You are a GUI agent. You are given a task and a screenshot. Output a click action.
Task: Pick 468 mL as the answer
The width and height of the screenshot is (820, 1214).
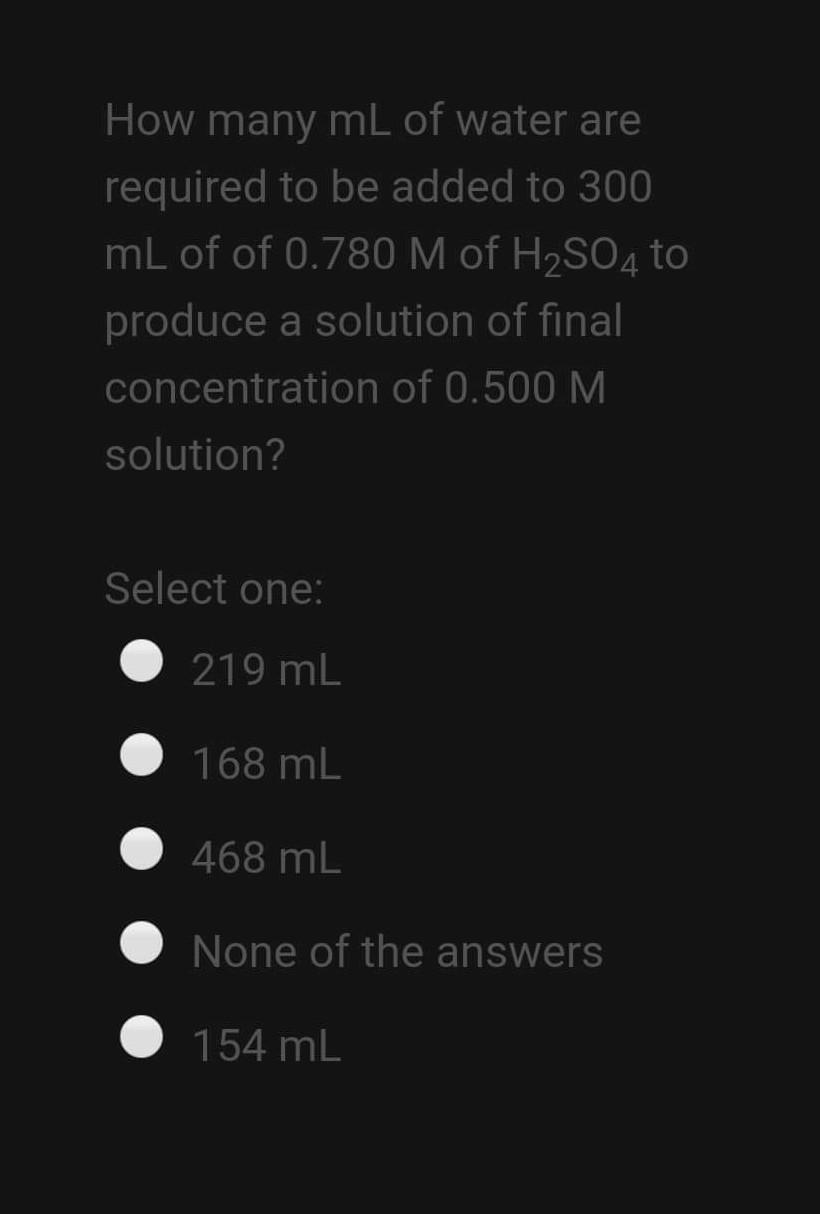pyautogui.click(x=142, y=848)
